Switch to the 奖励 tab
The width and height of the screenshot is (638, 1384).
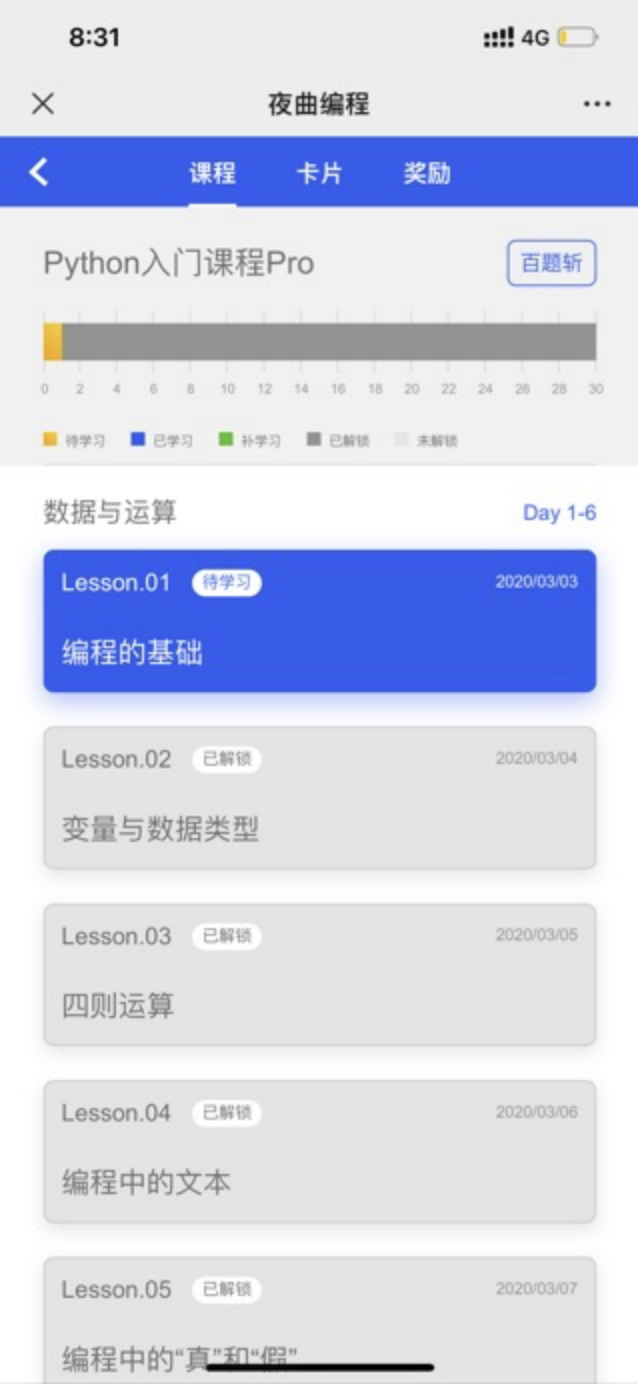(427, 173)
